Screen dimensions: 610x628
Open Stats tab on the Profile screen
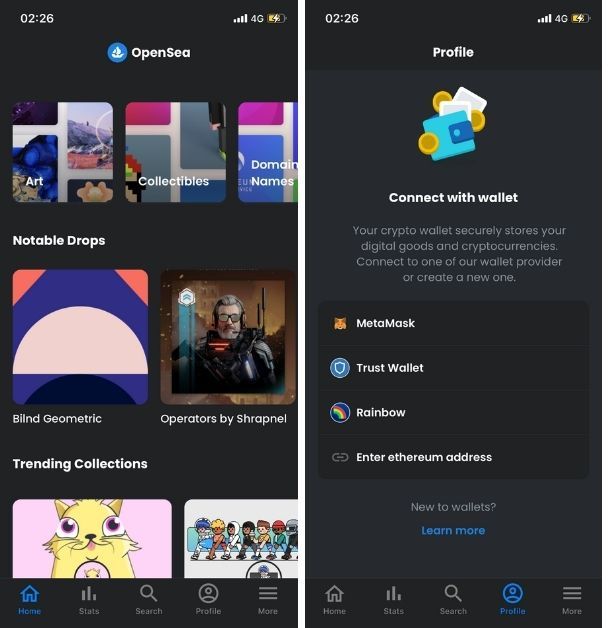(x=394, y=599)
